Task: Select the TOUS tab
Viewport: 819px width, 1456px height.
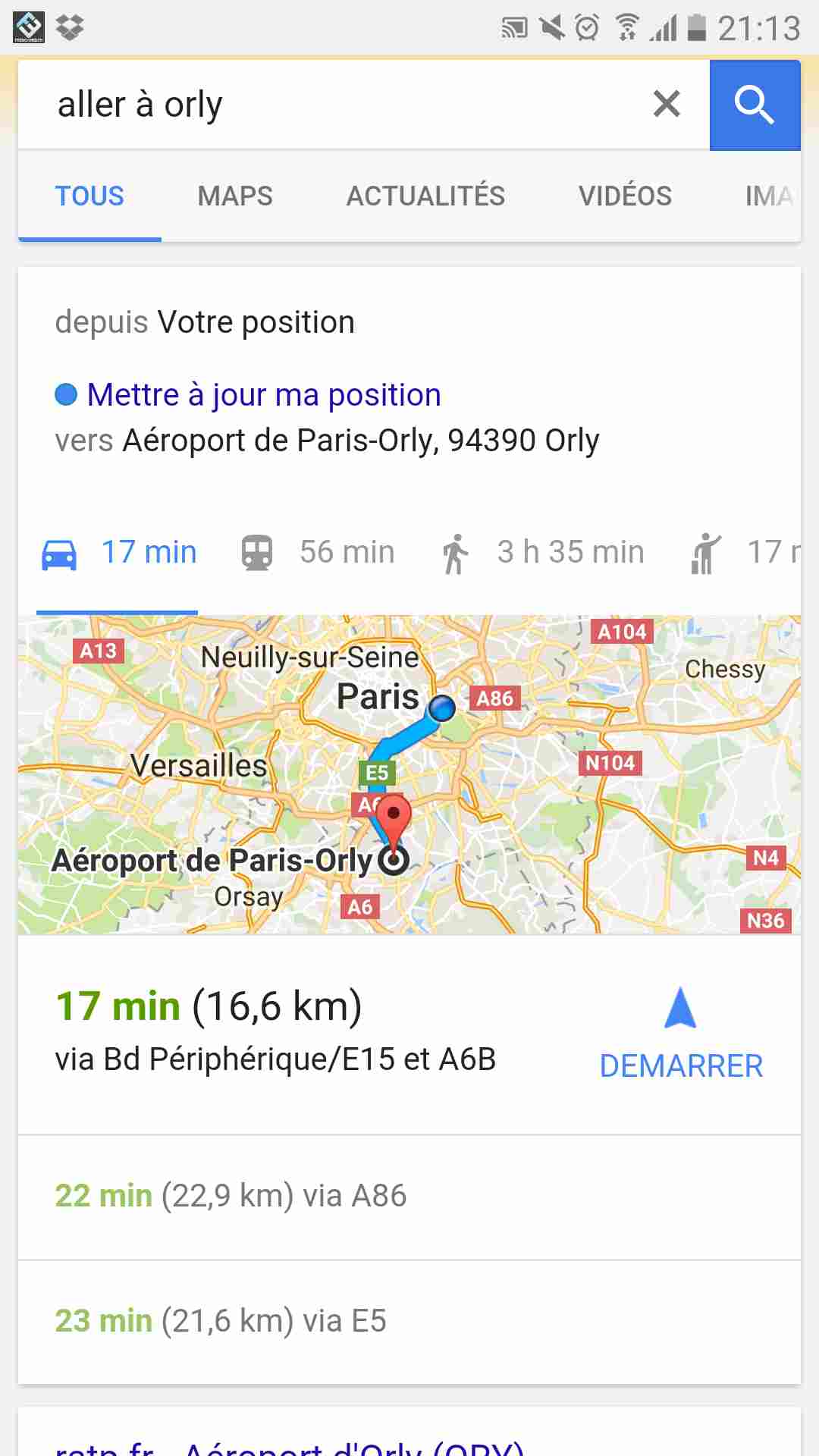Action: 89,196
